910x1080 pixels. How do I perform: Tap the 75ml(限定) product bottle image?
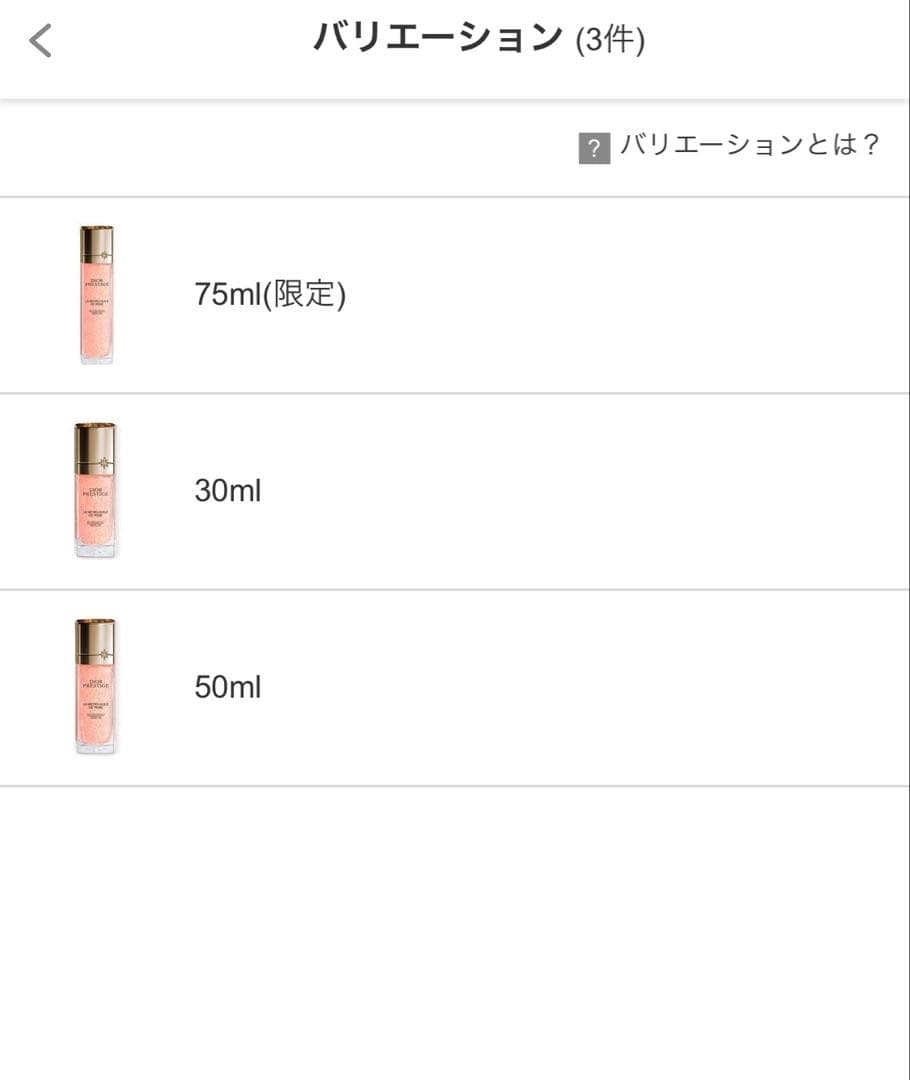pos(95,293)
